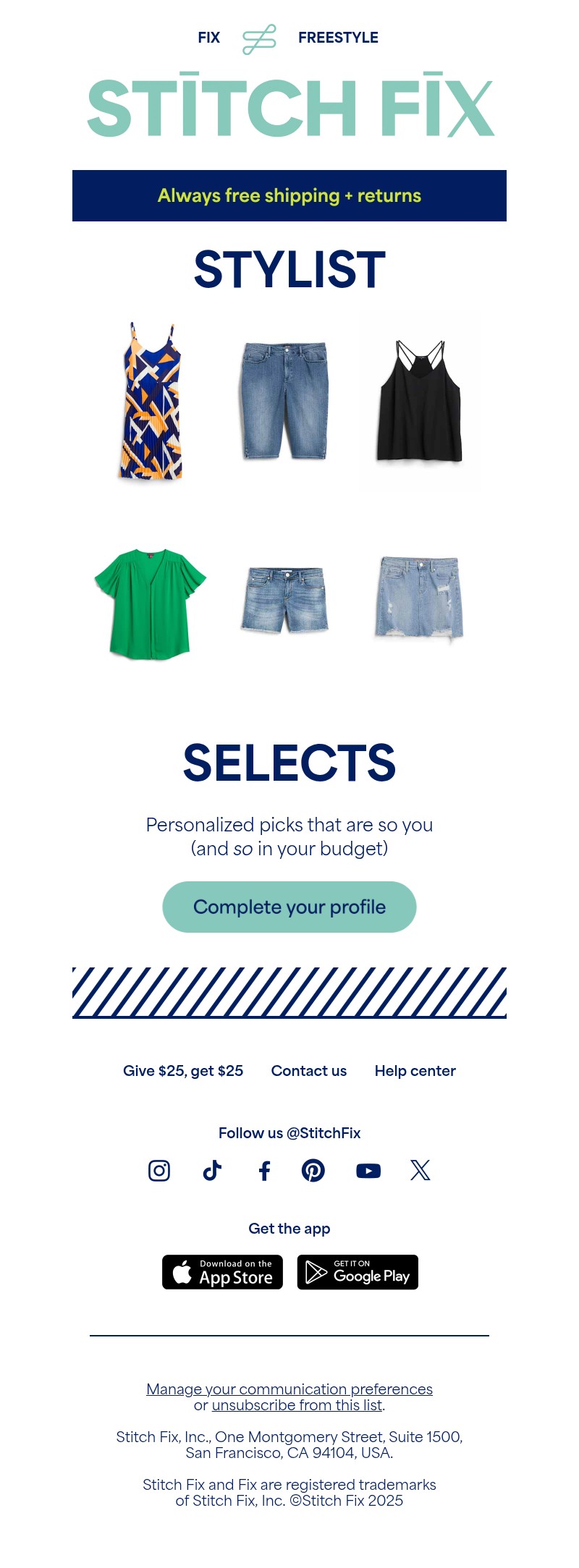The width and height of the screenshot is (579, 1568).
Task: Go to the Help center
Action: point(415,1071)
